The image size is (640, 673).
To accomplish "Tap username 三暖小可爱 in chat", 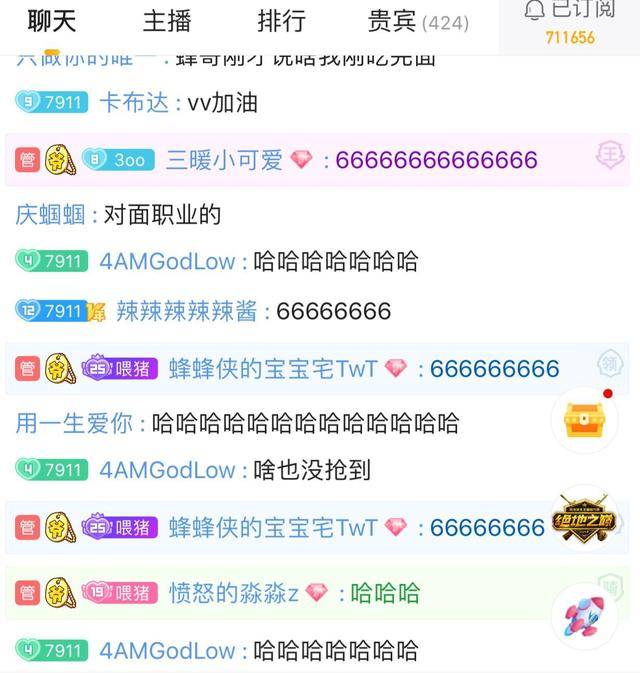I will click(225, 160).
